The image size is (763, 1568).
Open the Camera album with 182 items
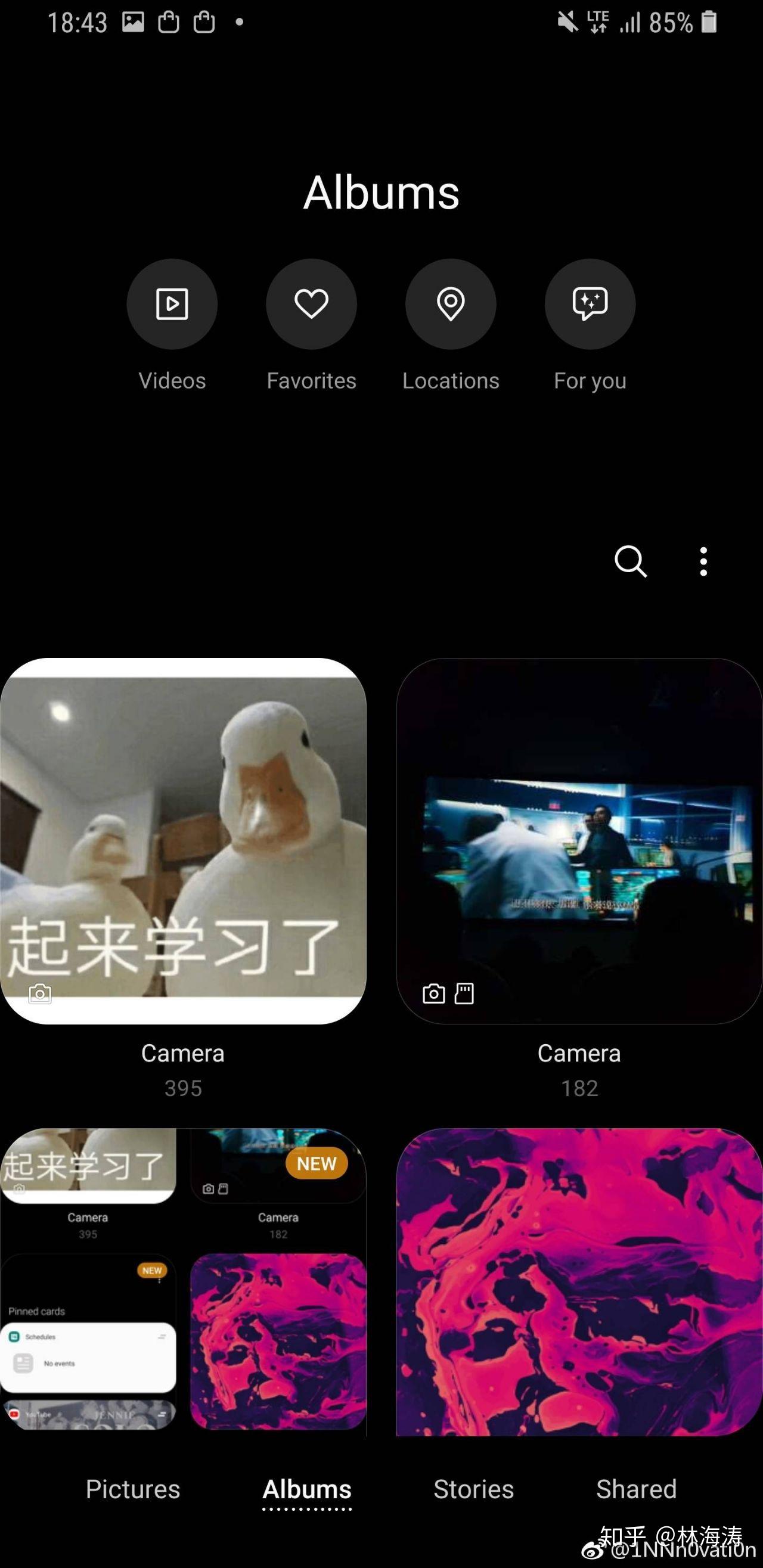(579, 840)
